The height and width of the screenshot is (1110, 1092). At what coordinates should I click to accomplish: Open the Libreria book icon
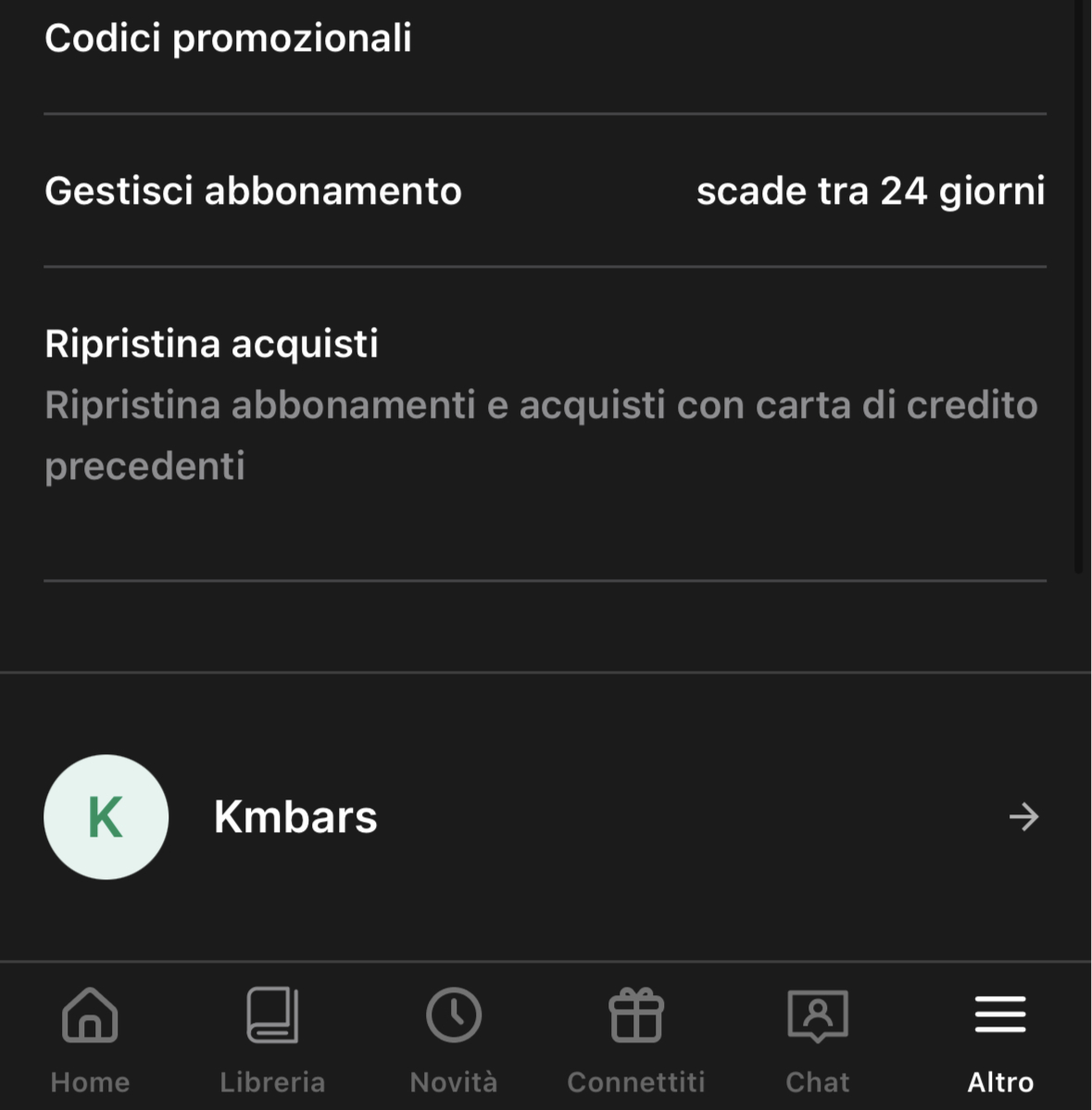pyautogui.click(x=272, y=1015)
